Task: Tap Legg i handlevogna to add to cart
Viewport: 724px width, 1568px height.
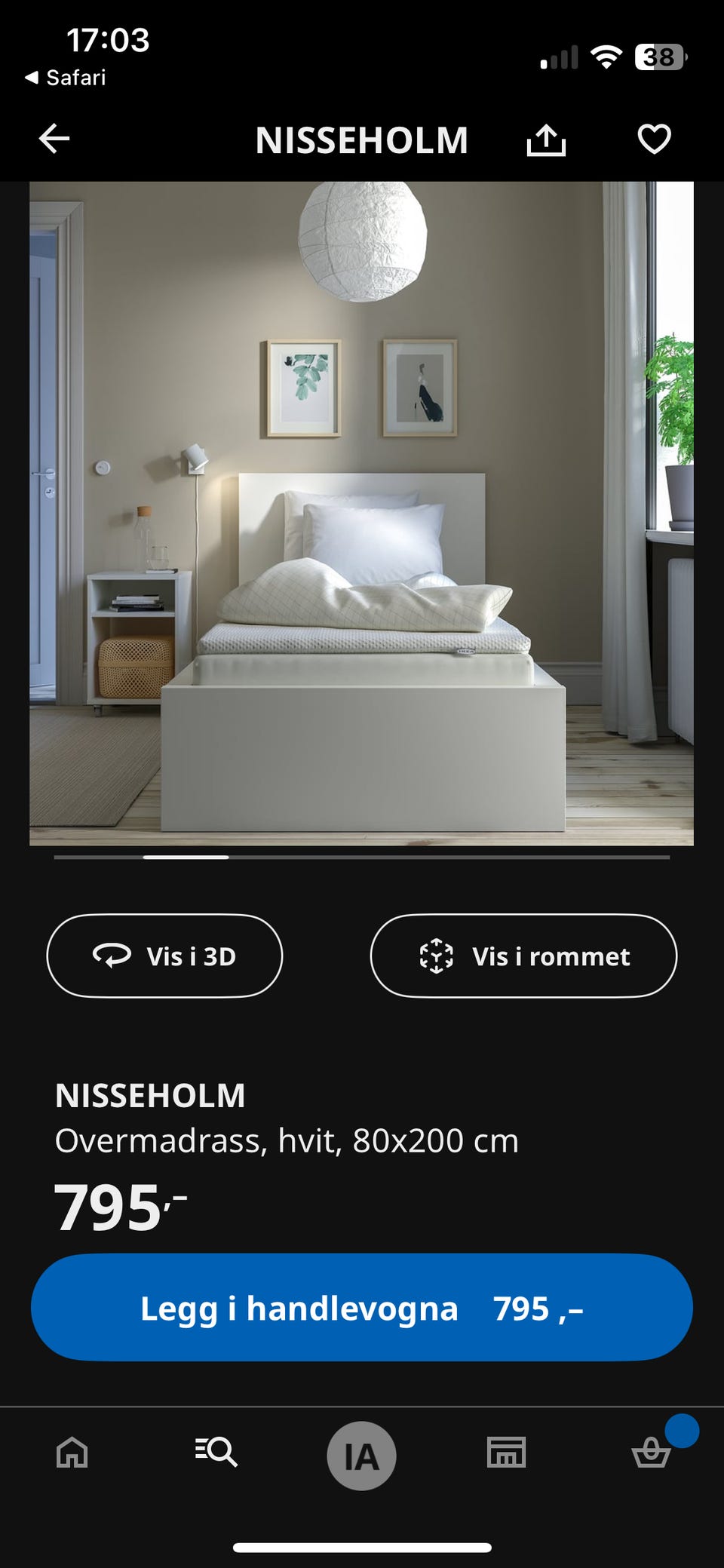Action: click(x=362, y=1309)
